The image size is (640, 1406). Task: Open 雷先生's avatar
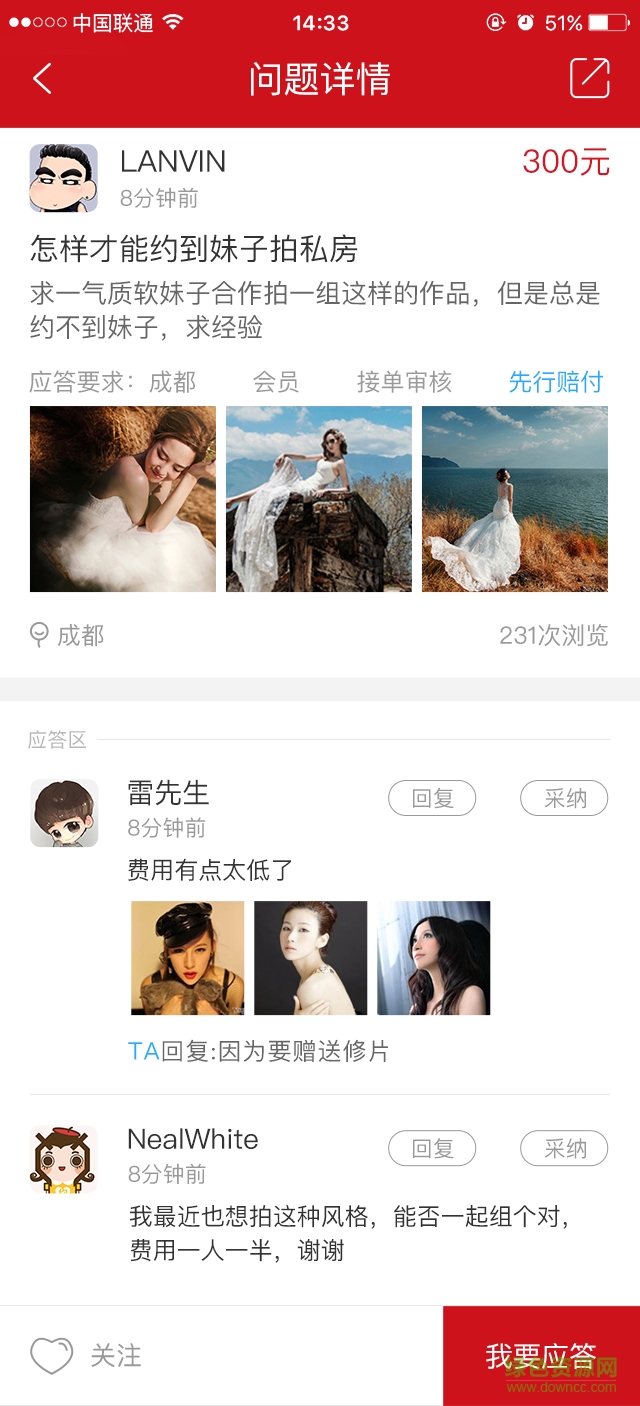64,813
